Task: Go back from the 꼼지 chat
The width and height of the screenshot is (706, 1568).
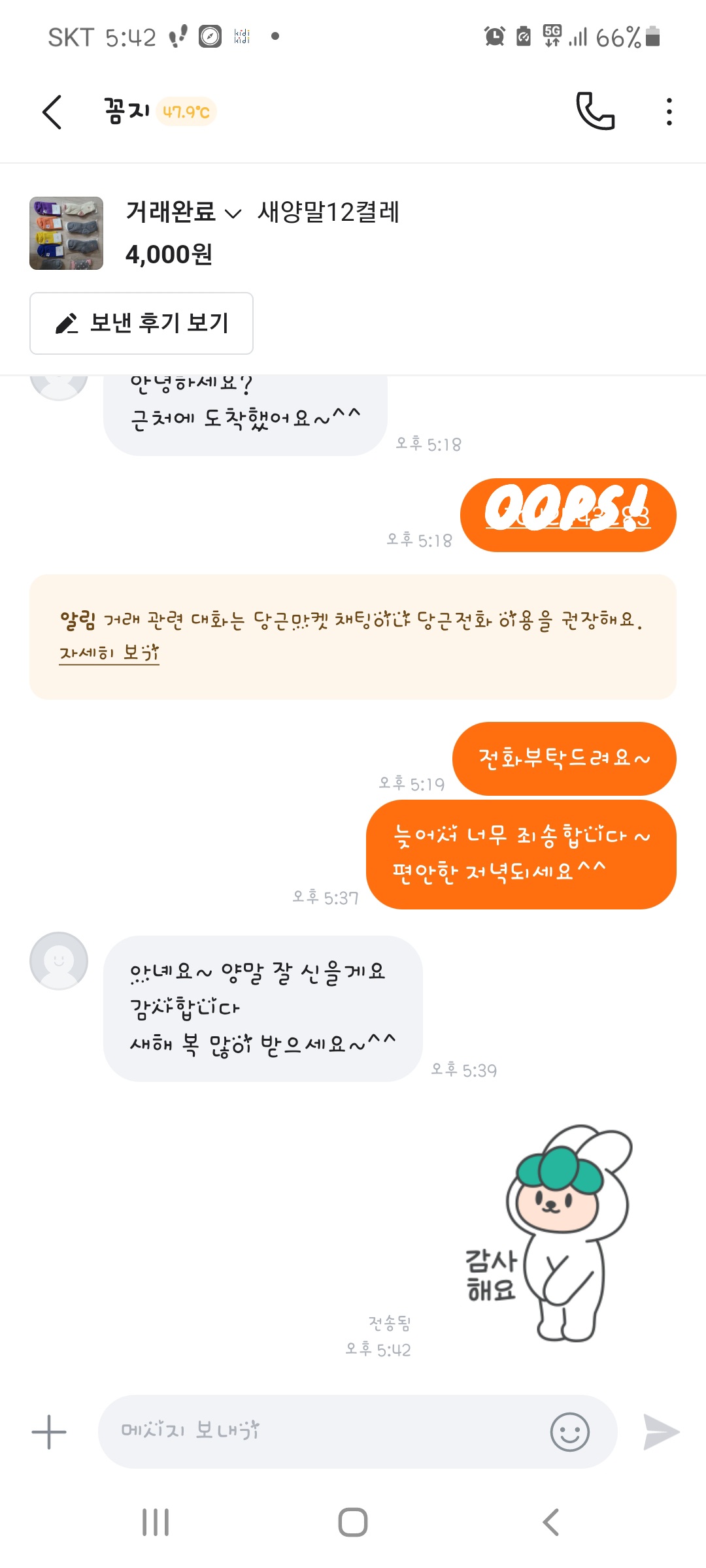Action: tap(52, 112)
